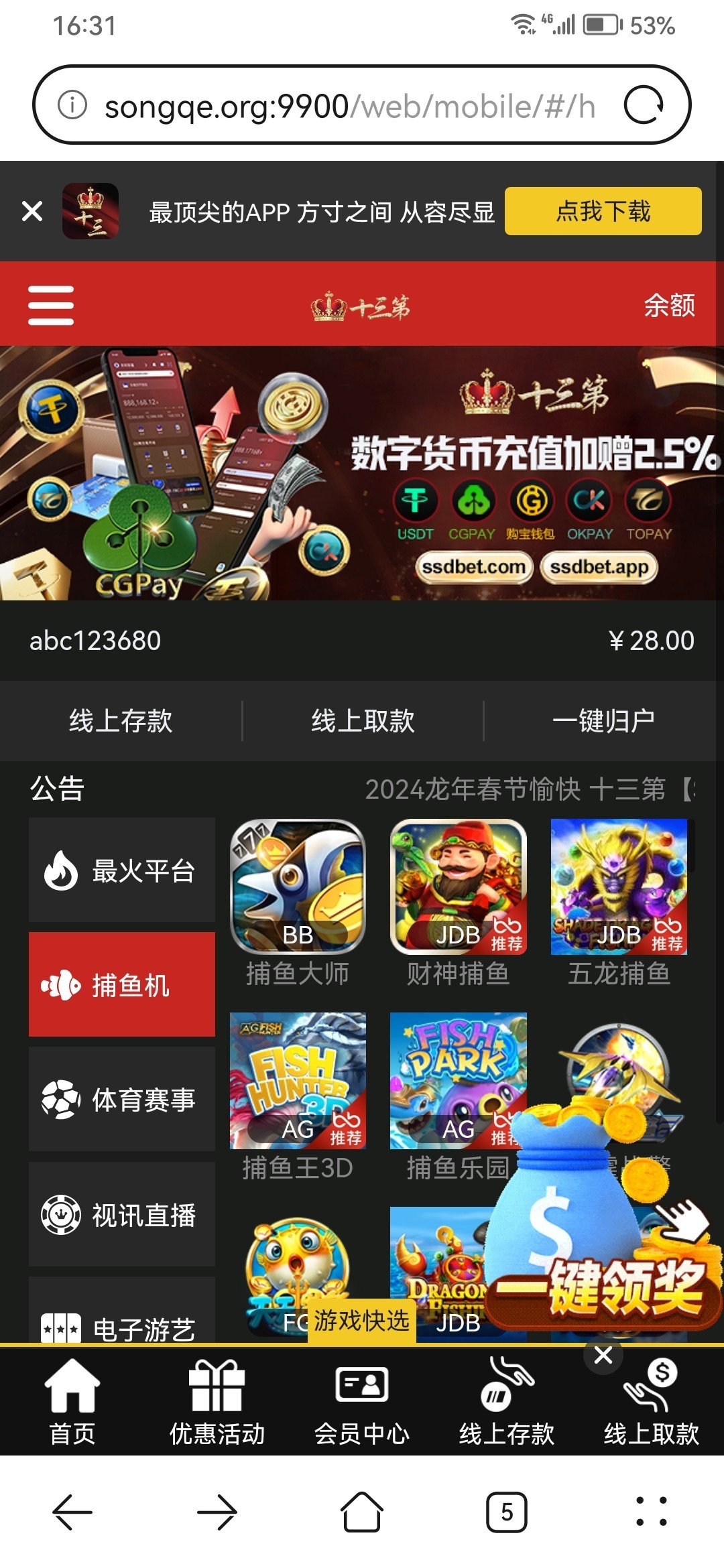Tap 余额 in the header
This screenshot has width=724, height=1568.
click(669, 306)
